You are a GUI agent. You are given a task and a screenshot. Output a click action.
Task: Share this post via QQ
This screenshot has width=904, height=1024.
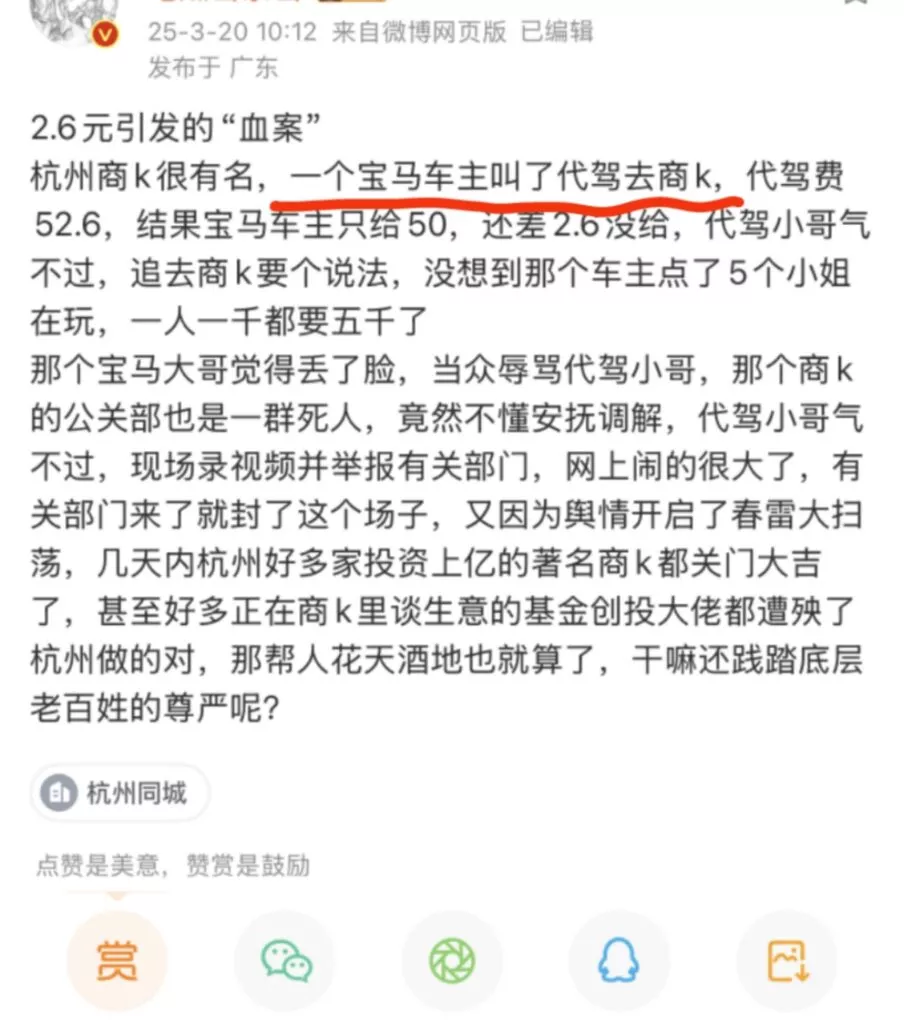[619, 961]
